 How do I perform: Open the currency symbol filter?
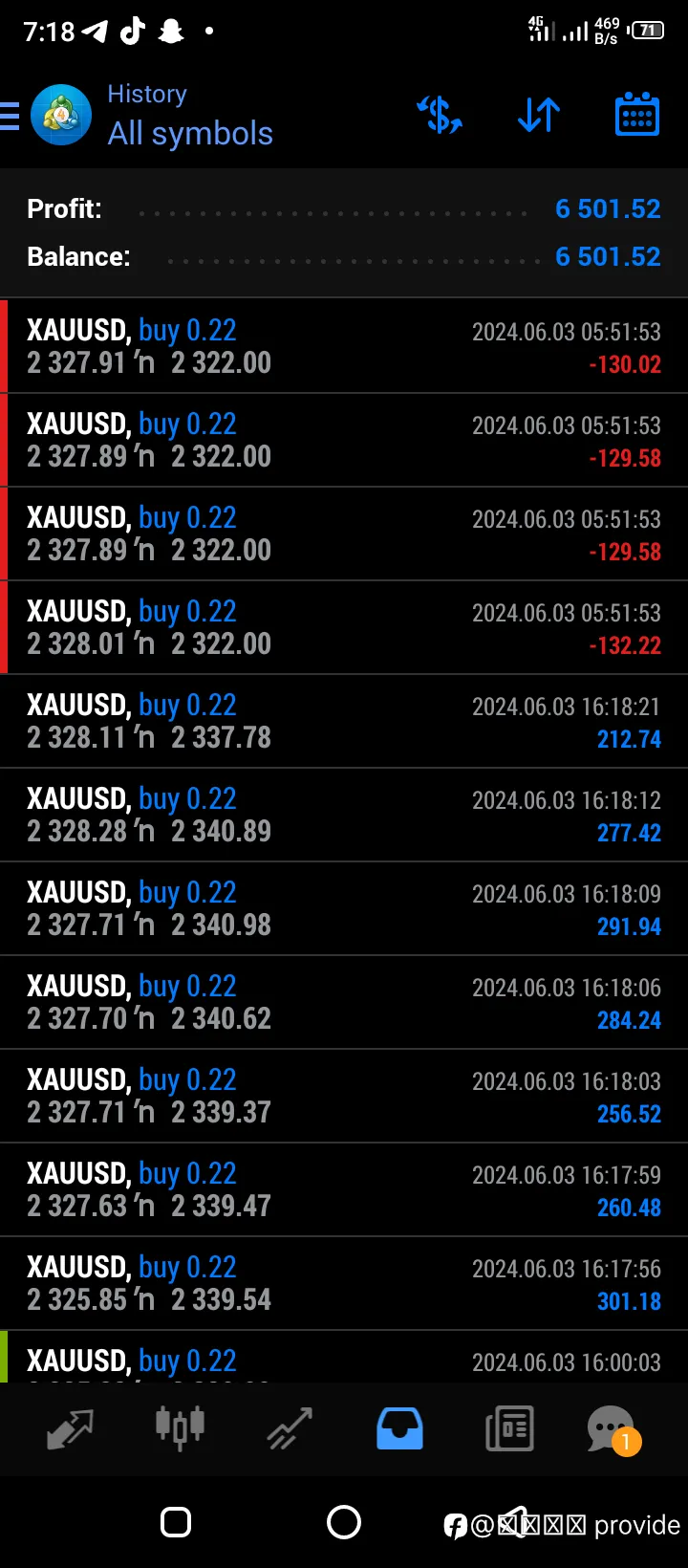point(440,115)
